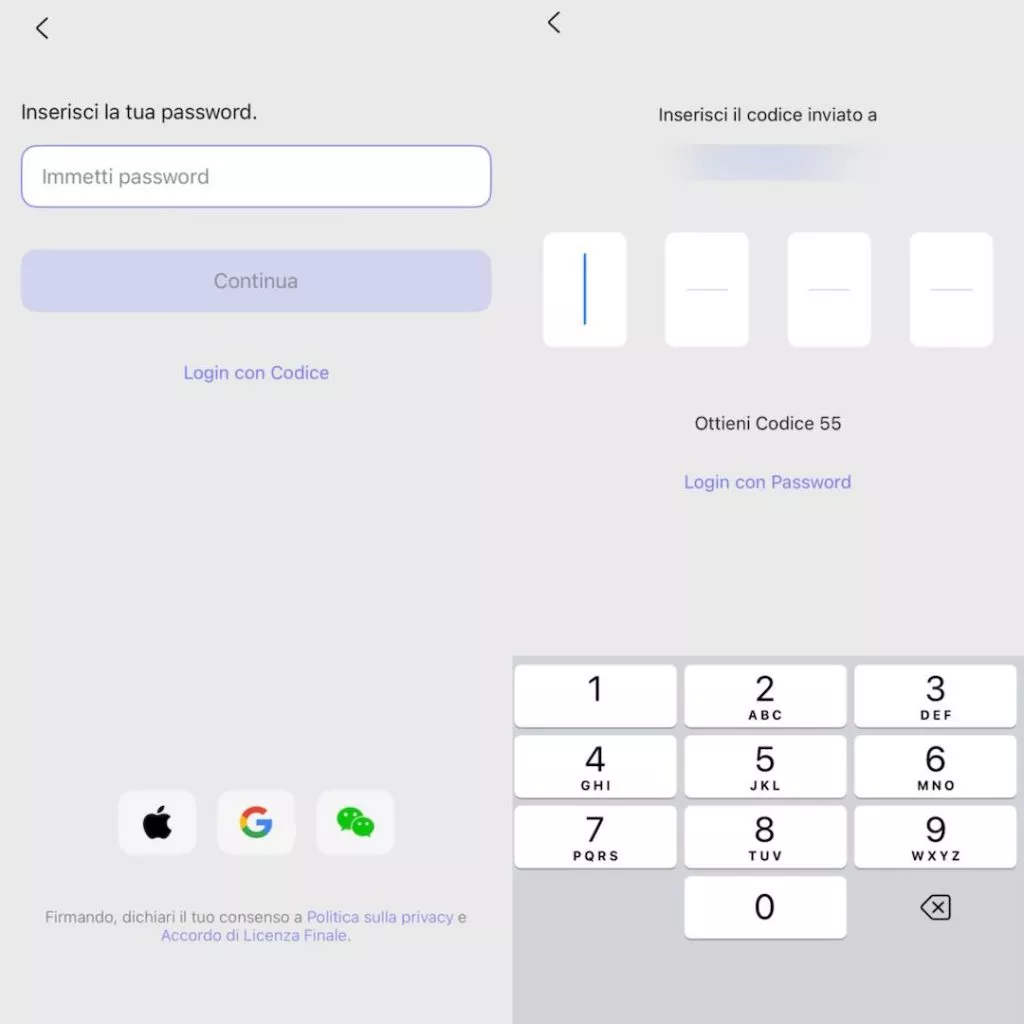
Task: Tap the Continua button
Action: [x=256, y=281]
